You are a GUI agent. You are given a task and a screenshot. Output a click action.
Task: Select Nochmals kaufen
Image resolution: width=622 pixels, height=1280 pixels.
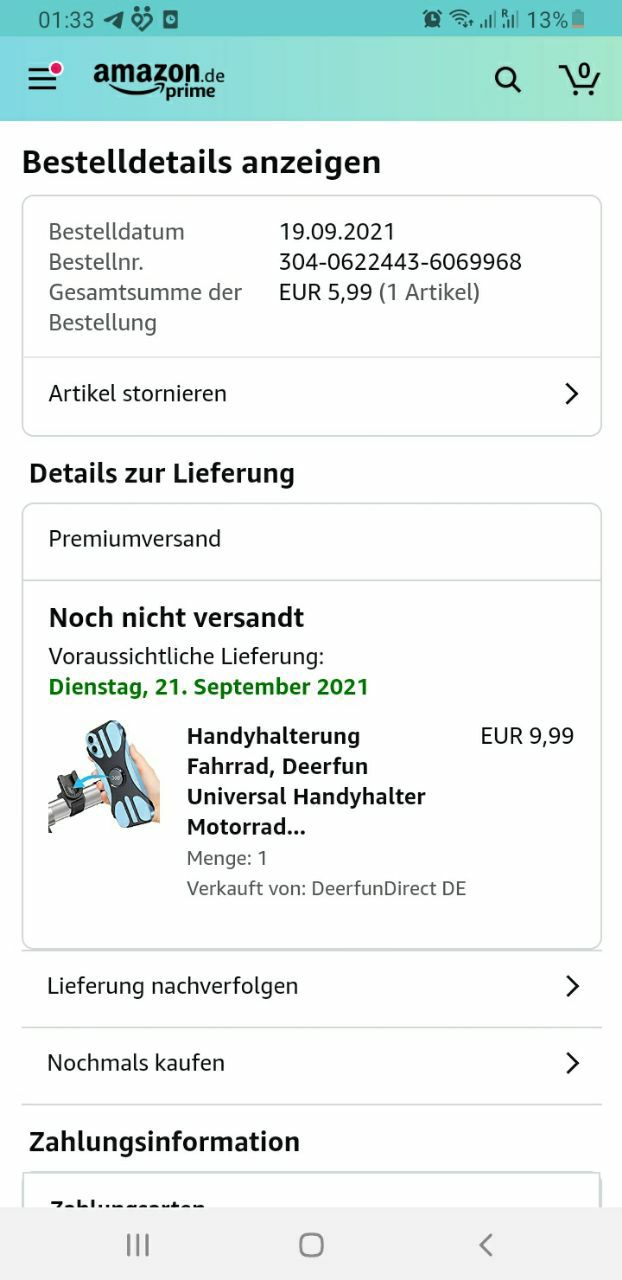click(311, 1063)
